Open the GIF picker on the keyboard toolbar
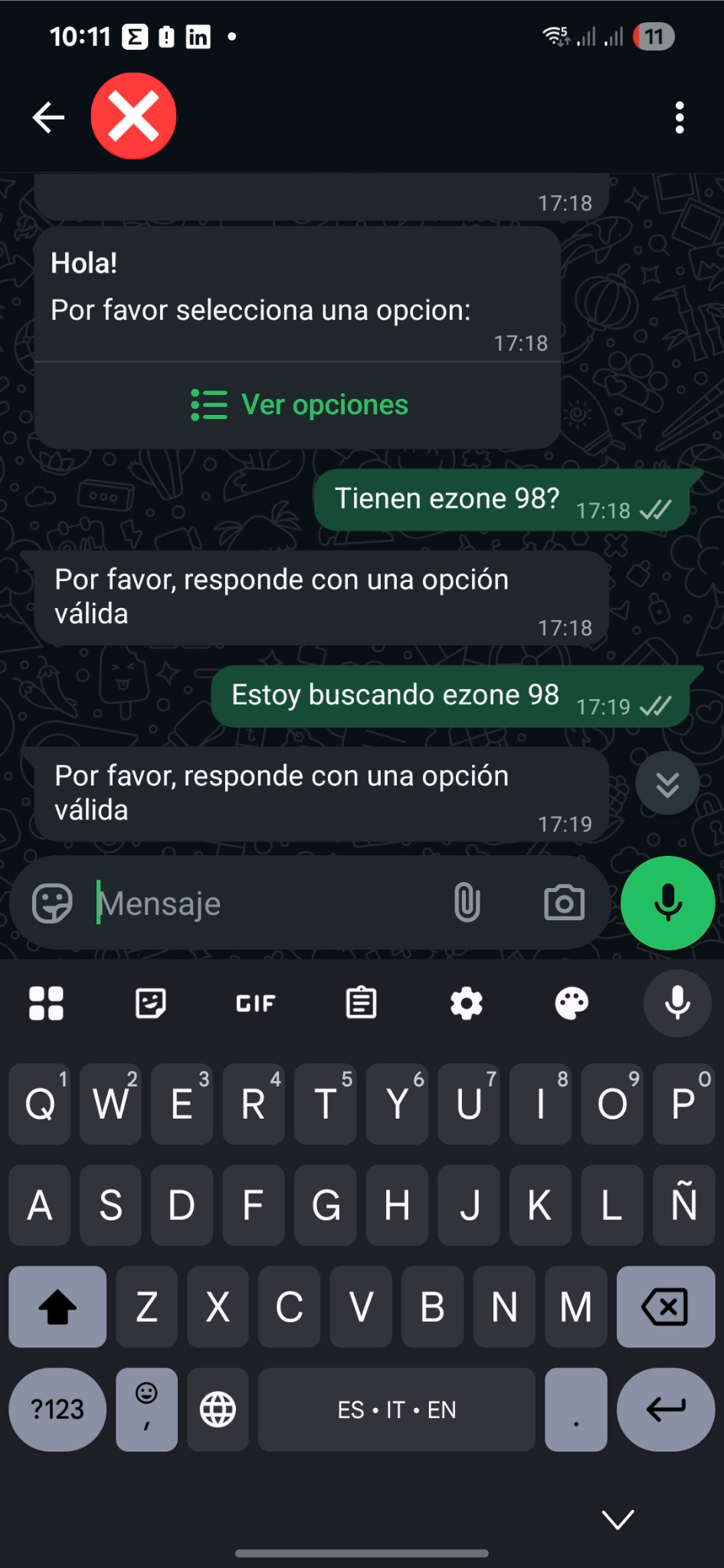 pos(254,1003)
